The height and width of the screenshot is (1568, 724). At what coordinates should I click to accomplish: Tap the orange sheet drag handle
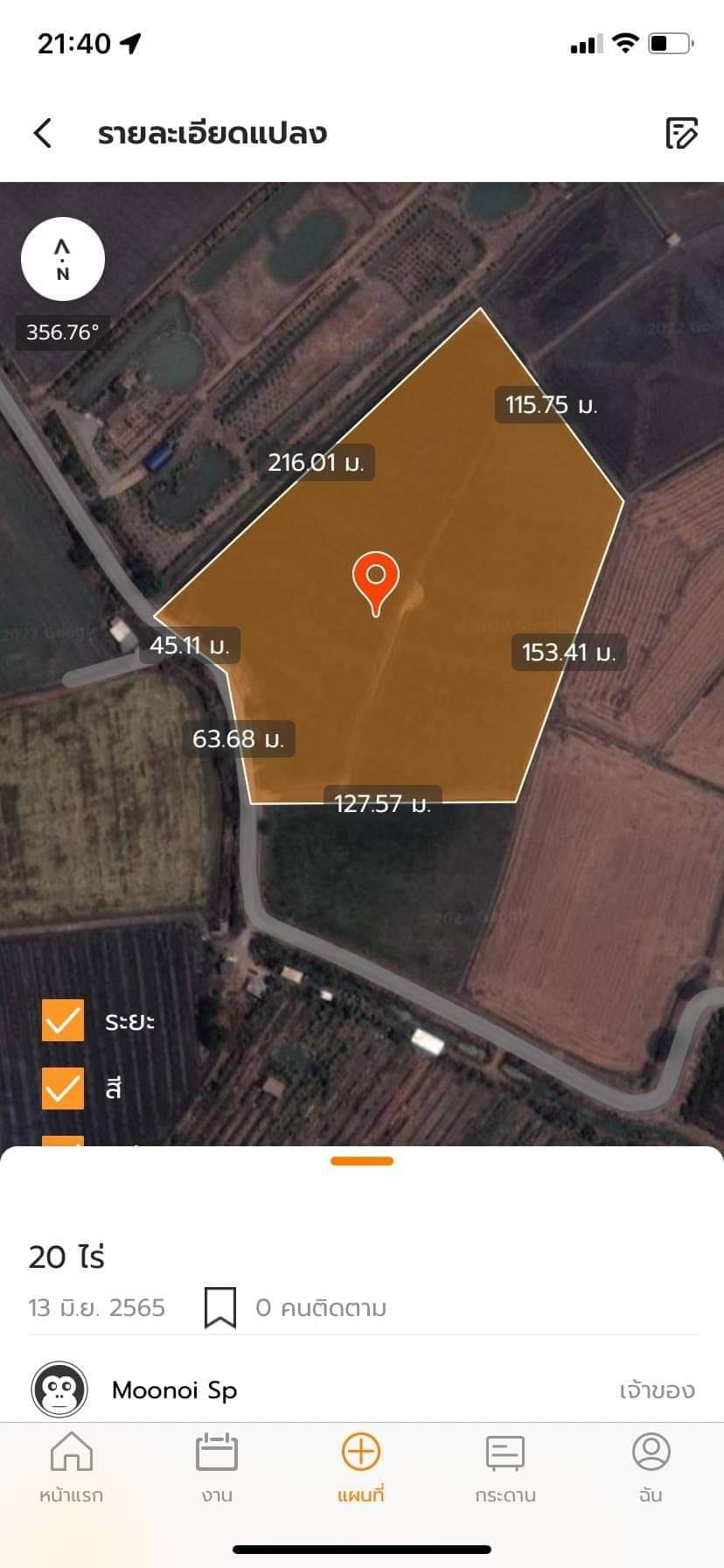point(362,1161)
